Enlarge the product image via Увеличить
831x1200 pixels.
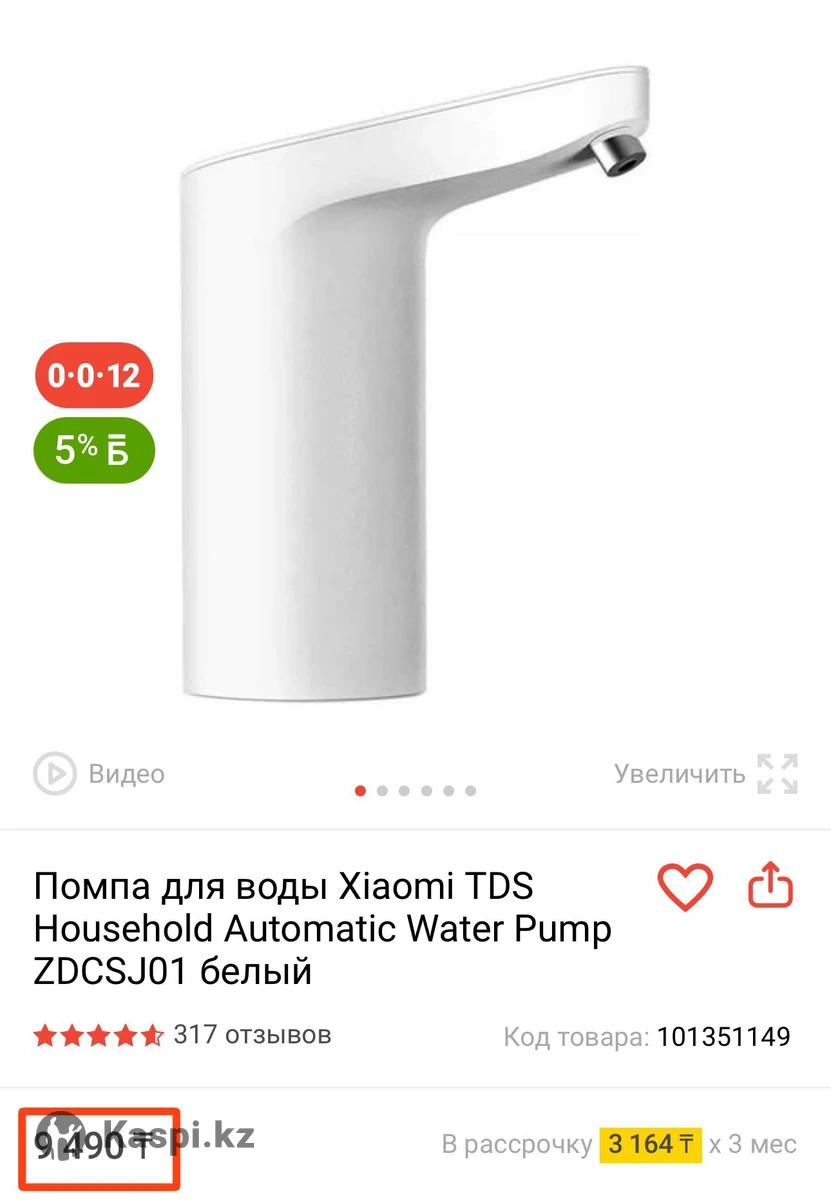(x=705, y=773)
